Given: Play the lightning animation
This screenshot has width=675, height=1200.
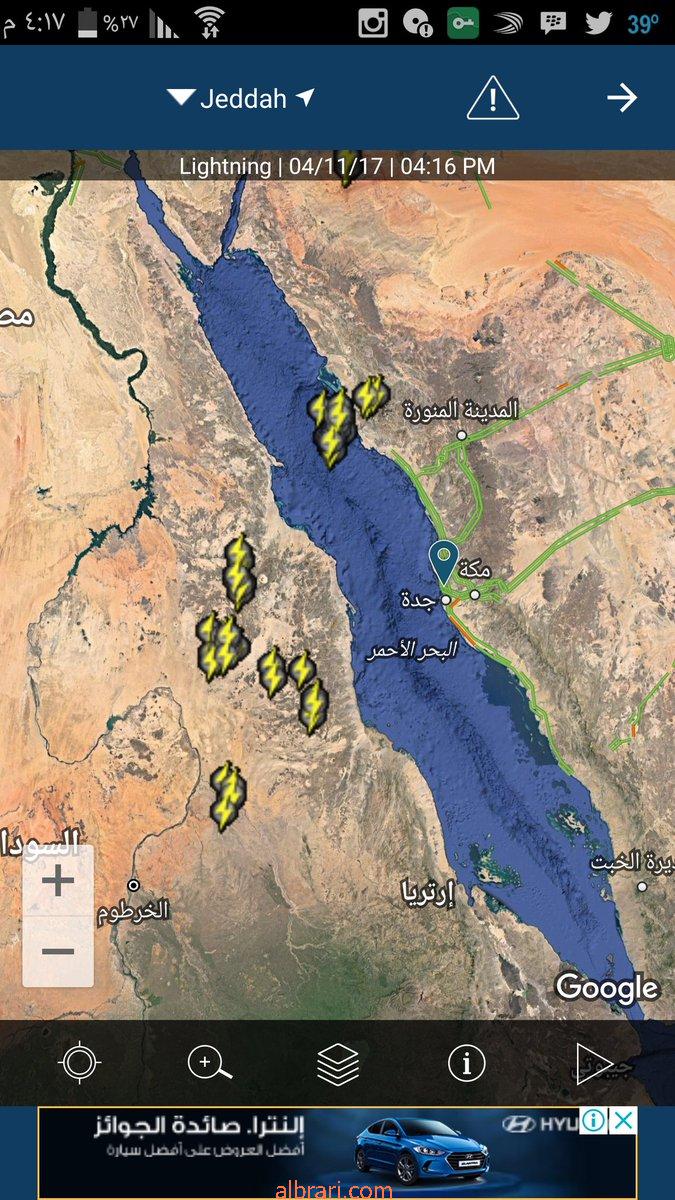Looking at the screenshot, I should point(593,1063).
